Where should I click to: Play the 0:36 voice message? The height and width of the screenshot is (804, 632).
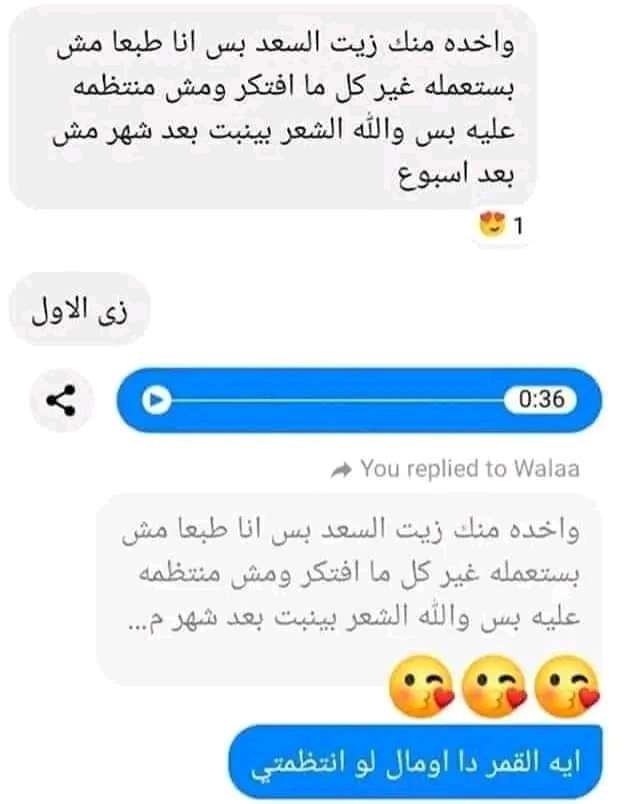click(x=155, y=400)
